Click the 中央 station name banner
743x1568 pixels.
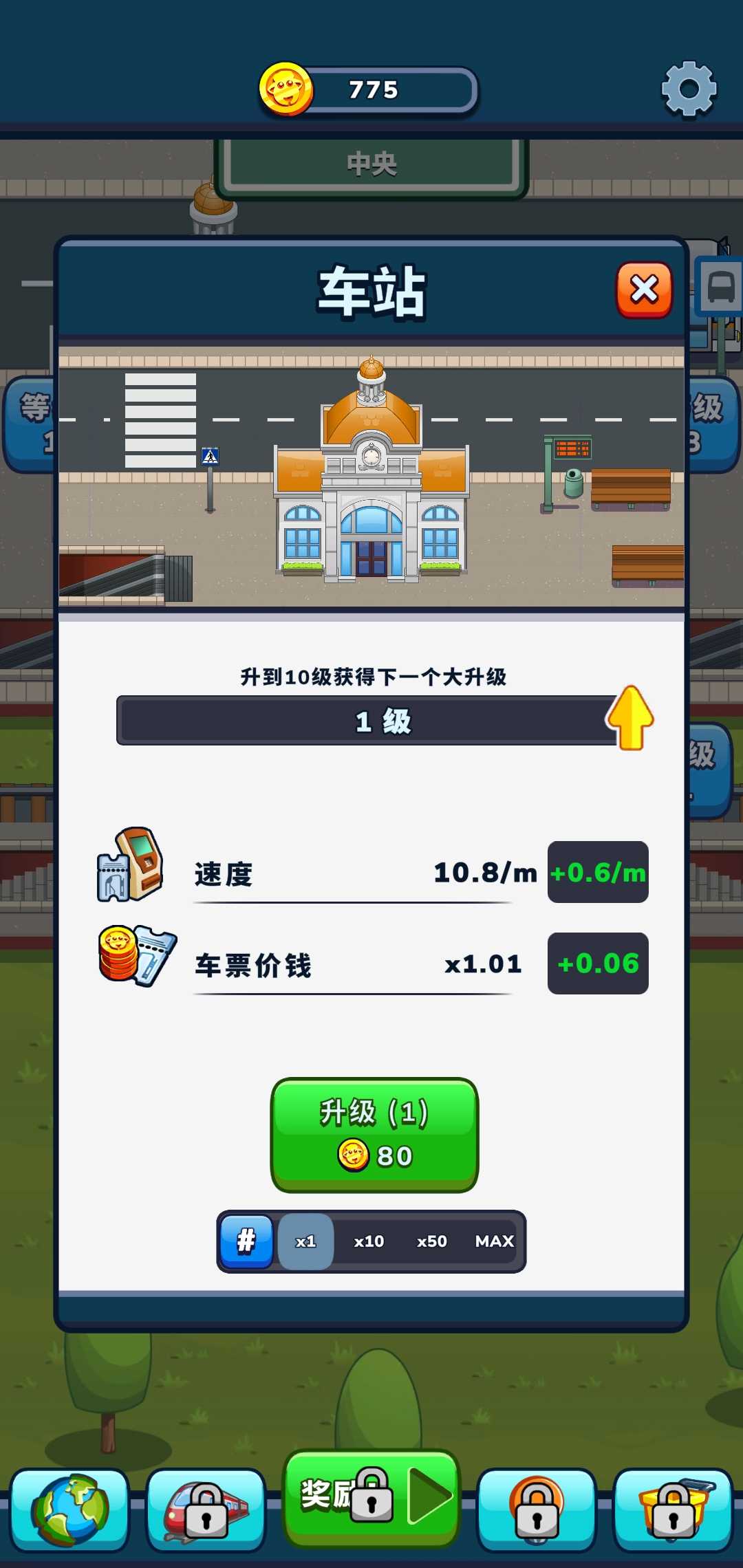pyautogui.click(x=371, y=163)
